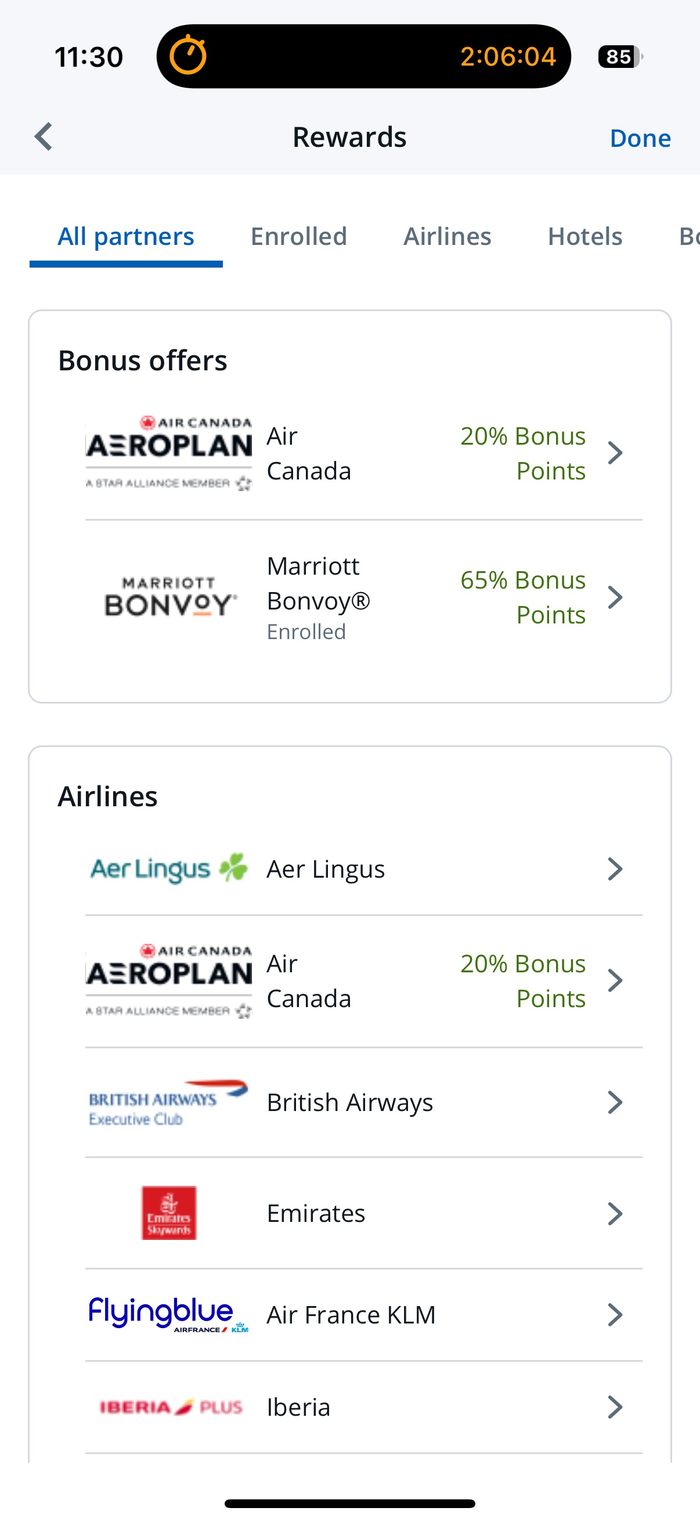Open the Aer Lingus partner
Viewport: 700px width, 1522px height.
[x=364, y=869]
